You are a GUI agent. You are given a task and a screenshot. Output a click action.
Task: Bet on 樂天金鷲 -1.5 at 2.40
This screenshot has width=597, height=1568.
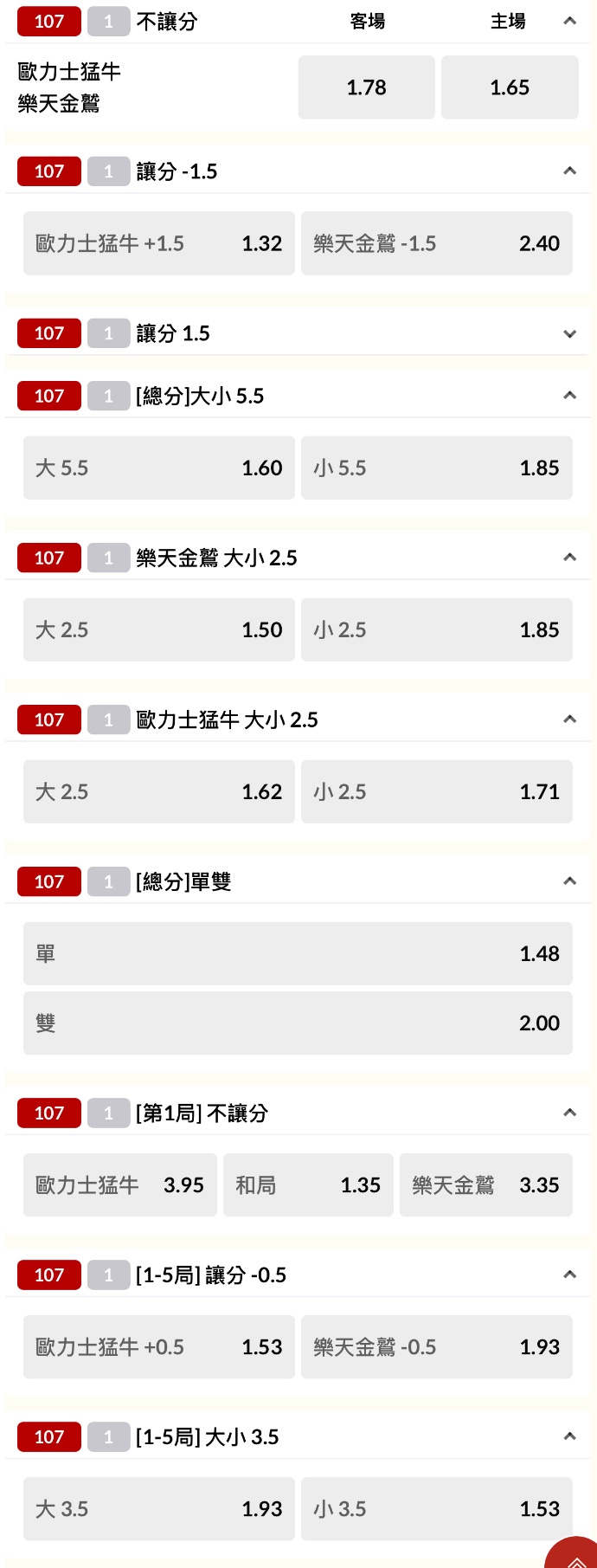(436, 243)
